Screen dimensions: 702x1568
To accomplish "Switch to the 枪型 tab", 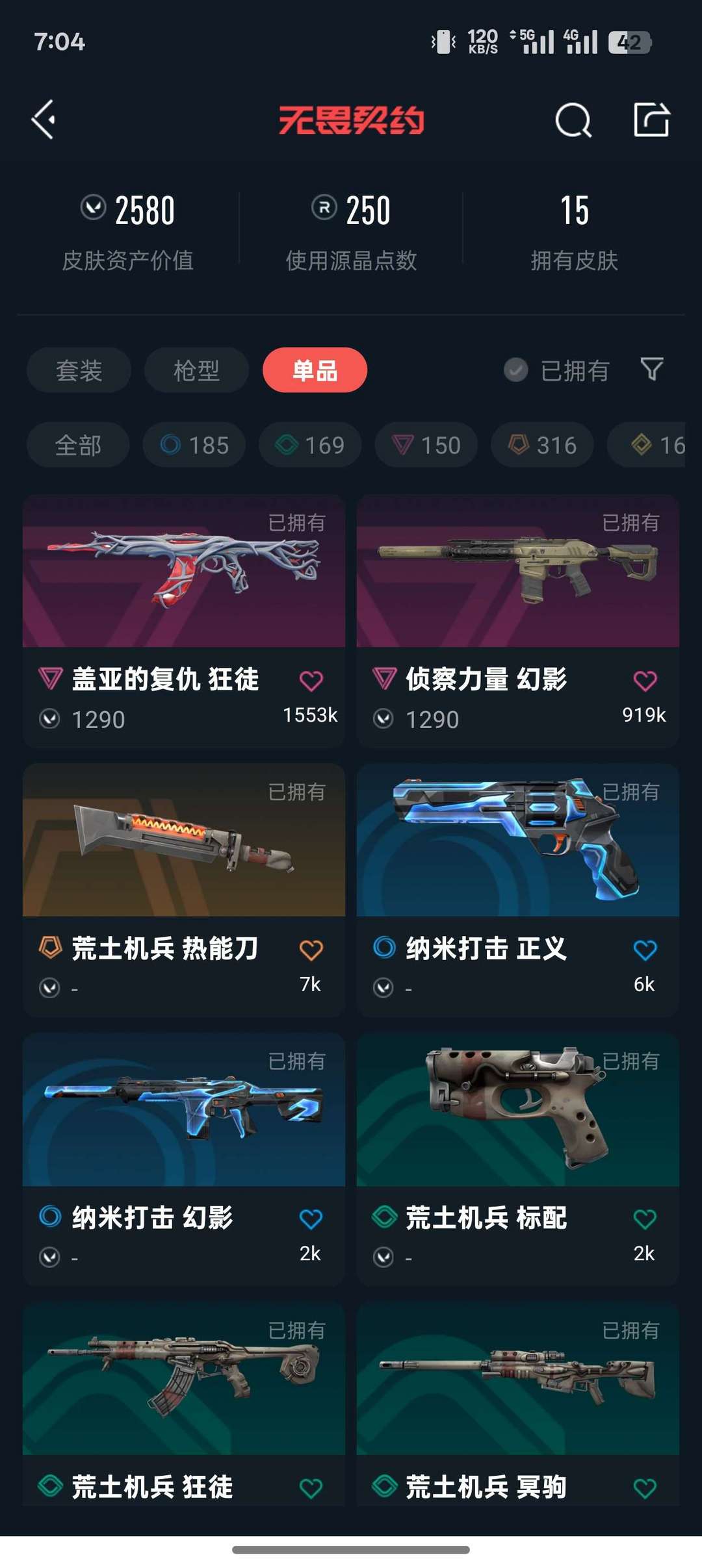I will click(x=196, y=370).
